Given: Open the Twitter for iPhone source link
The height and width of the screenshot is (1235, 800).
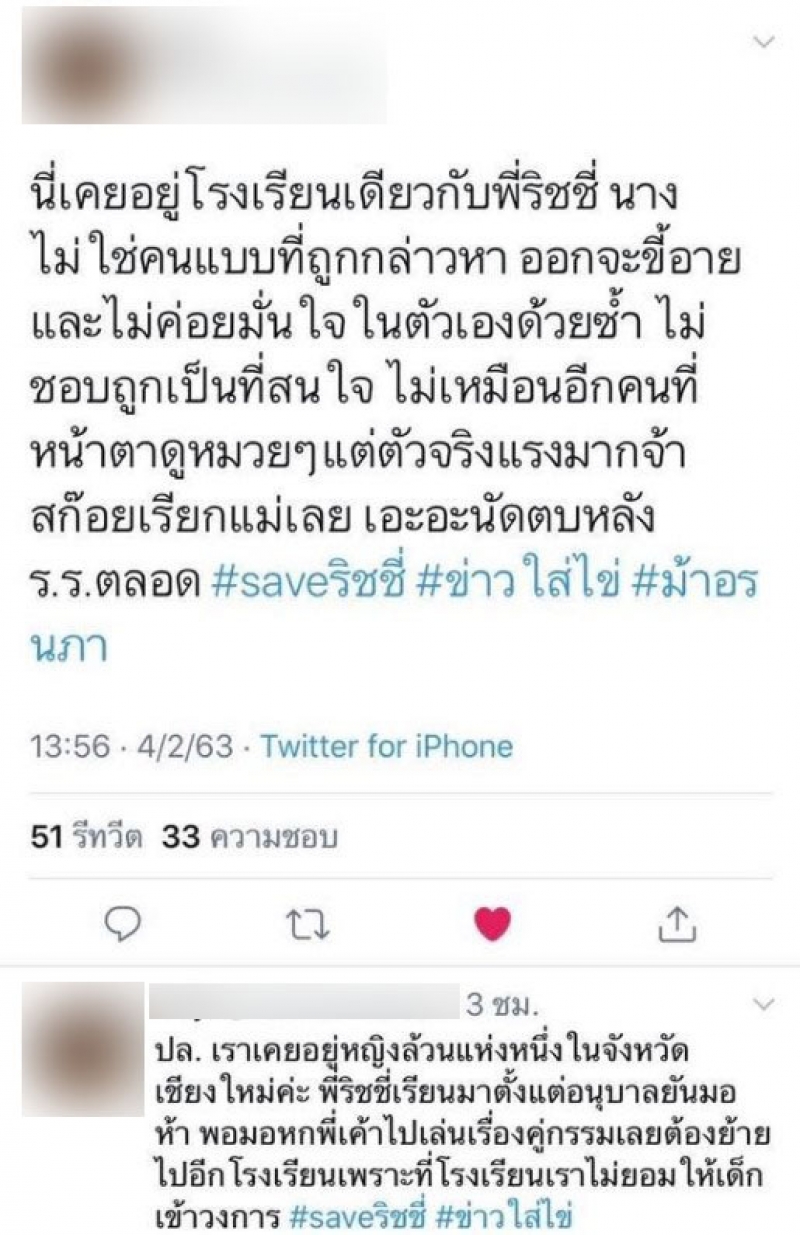Looking at the screenshot, I should click(387, 746).
